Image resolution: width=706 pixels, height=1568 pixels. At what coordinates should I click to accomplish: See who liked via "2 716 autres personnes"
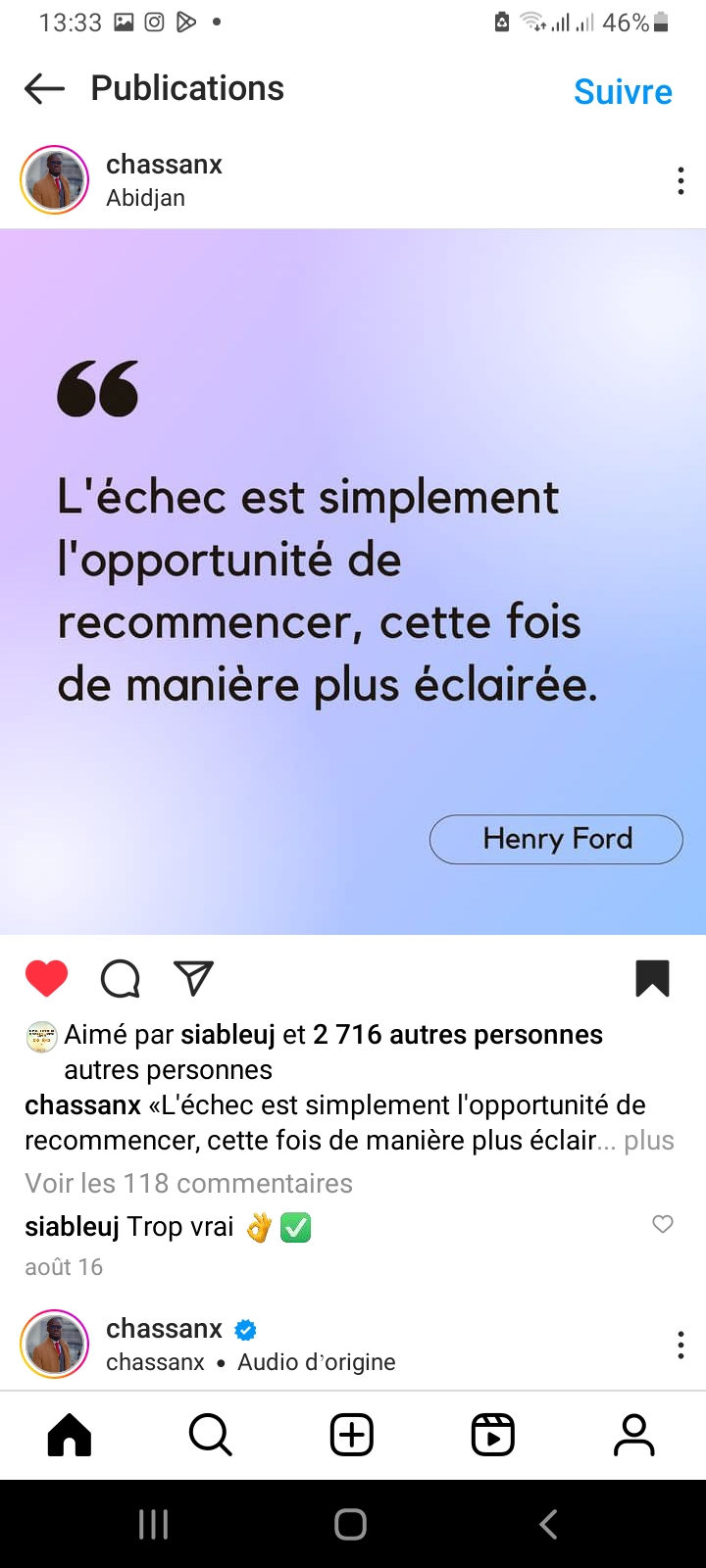click(x=457, y=1035)
